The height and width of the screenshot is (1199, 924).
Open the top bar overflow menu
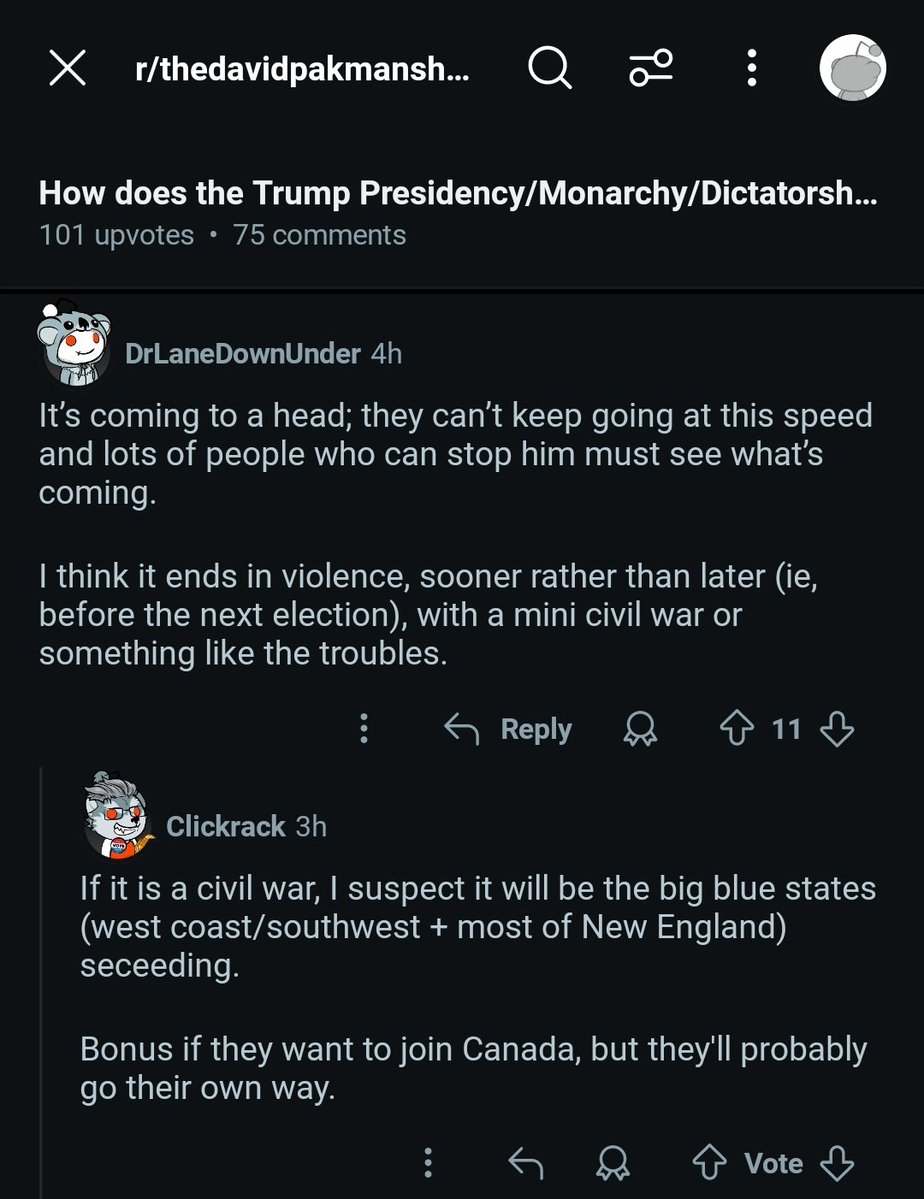click(750, 70)
